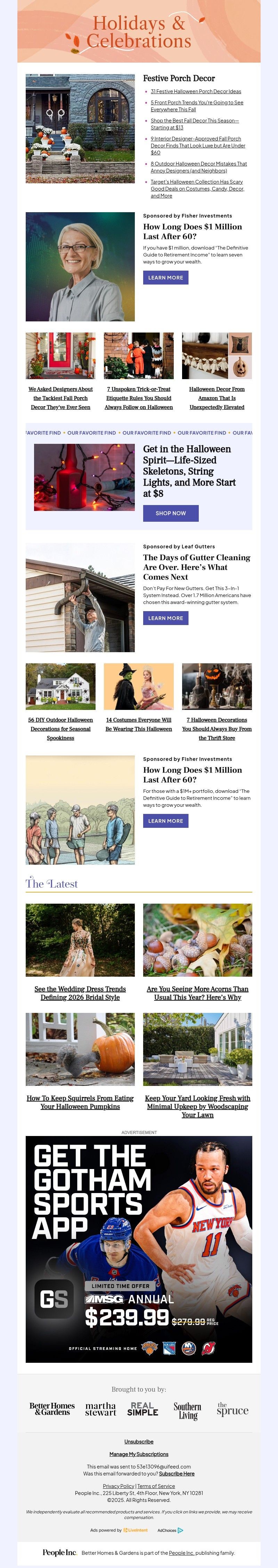Open 56 DIY Outdoor Halloween Decorations article
Image resolution: width=278 pixels, height=1568 pixels.
[x=60, y=729]
